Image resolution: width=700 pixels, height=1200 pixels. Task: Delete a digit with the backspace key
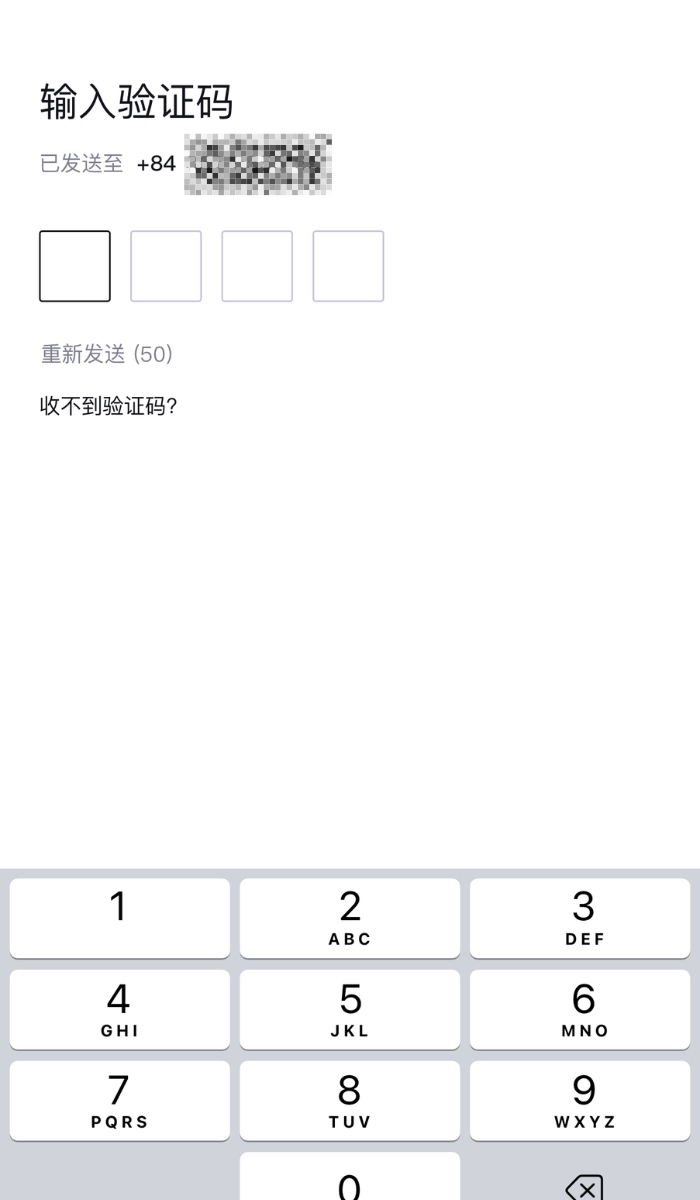(583, 1186)
